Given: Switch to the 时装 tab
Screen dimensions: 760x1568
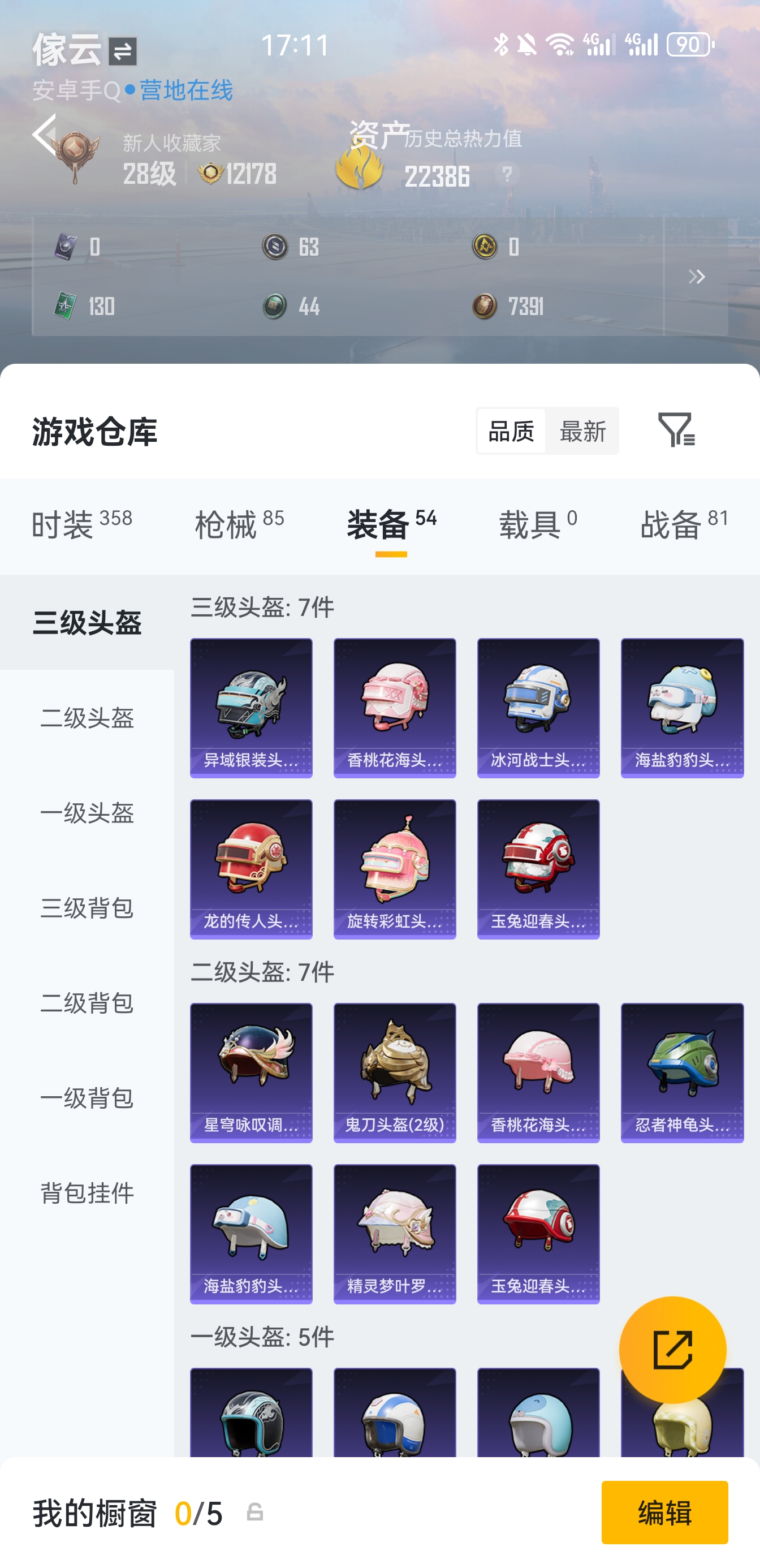Looking at the screenshot, I should coord(81,524).
